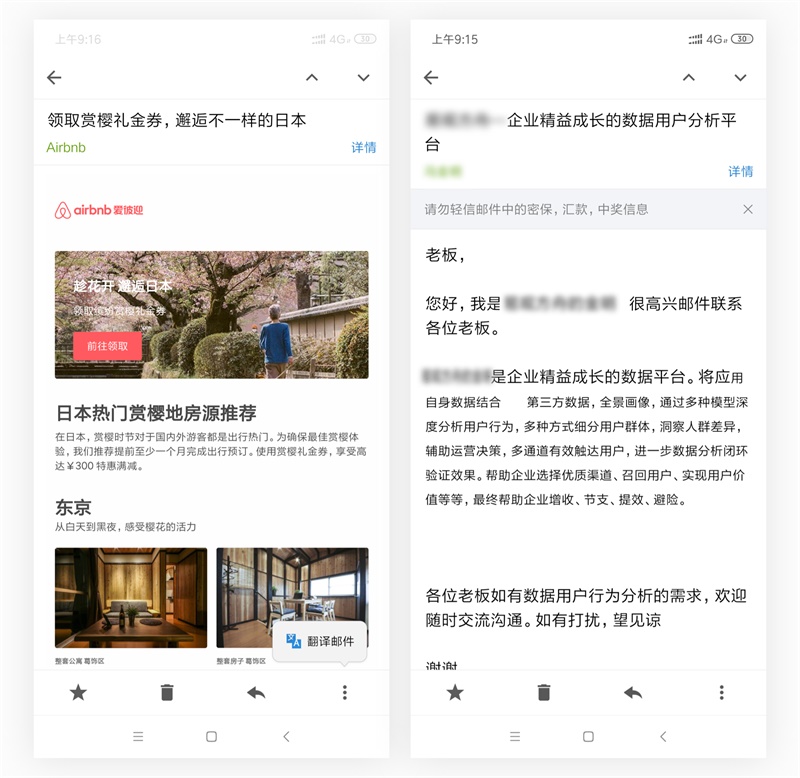Tap 翻译邮件 to translate the email

tap(320, 642)
